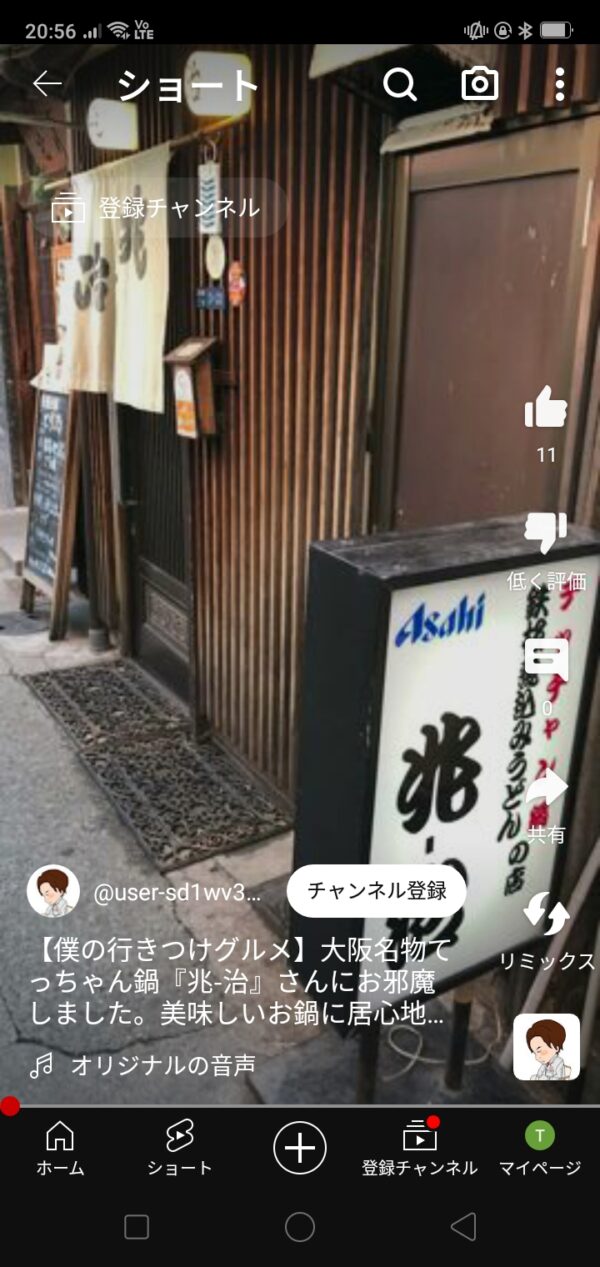This screenshot has width=600, height=1267.
Task: Open the 登録チャンネル tab in bottom bar
Action: click(420, 1146)
